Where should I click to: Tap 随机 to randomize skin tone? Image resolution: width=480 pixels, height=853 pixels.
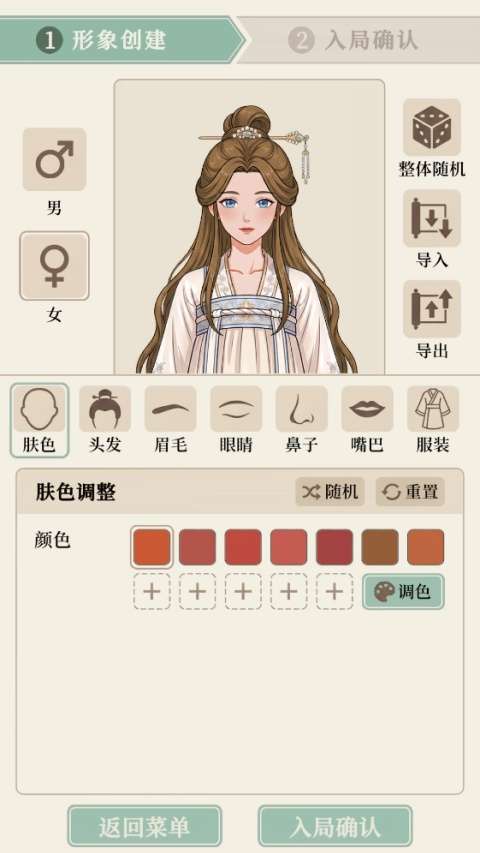pyautogui.click(x=330, y=492)
